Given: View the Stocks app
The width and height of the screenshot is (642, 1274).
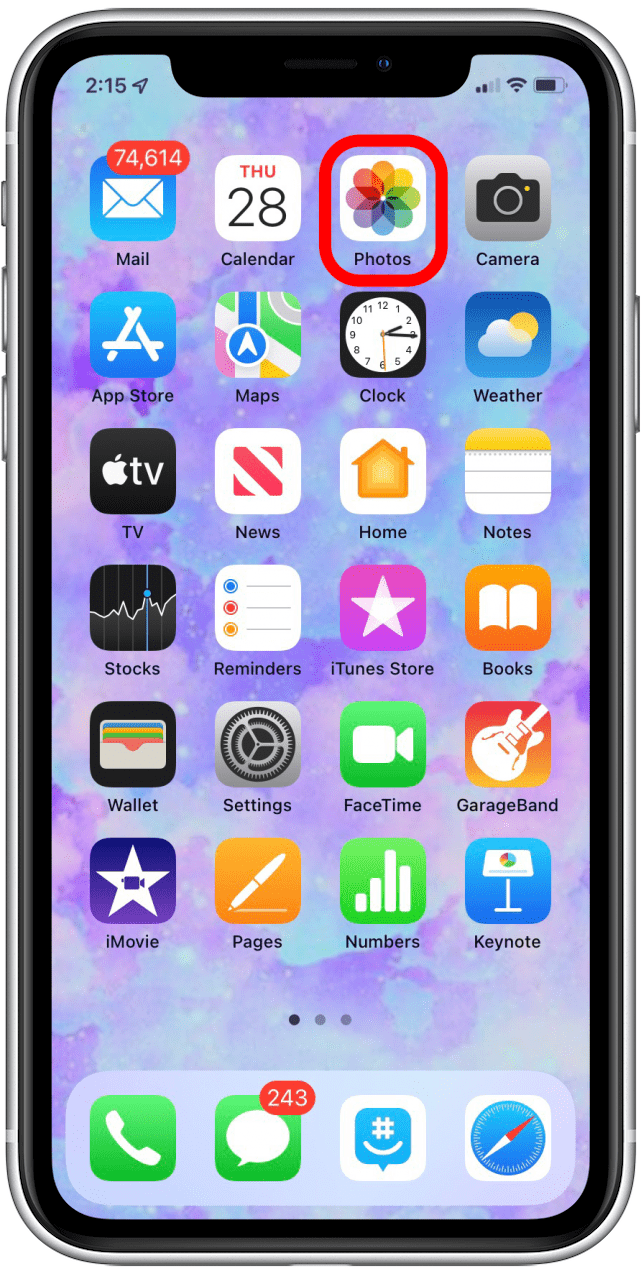Looking at the screenshot, I should tap(133, 608).
